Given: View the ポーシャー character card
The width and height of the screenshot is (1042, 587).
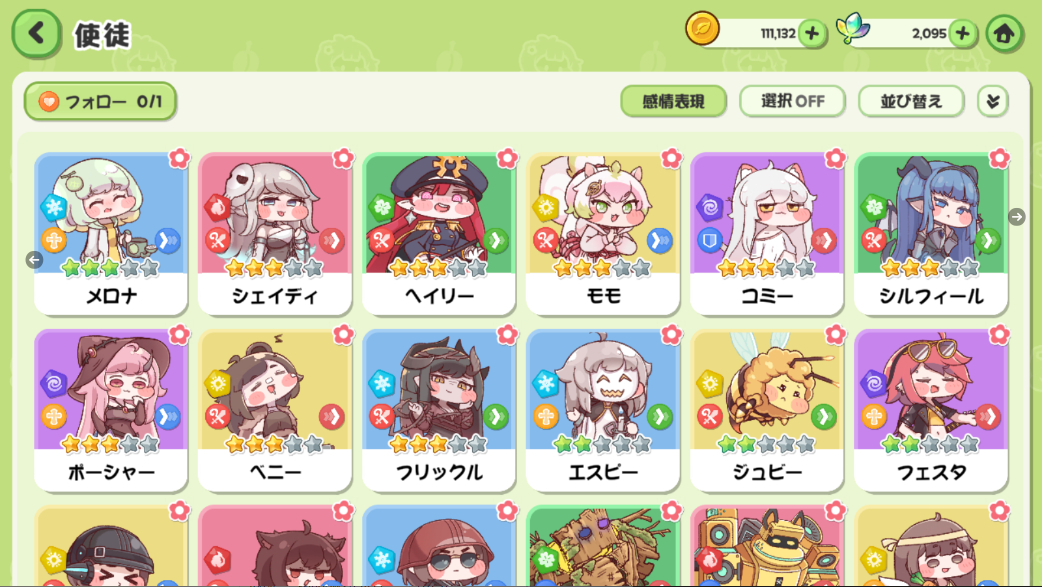Looking at the screenshot, I should 111,408.
